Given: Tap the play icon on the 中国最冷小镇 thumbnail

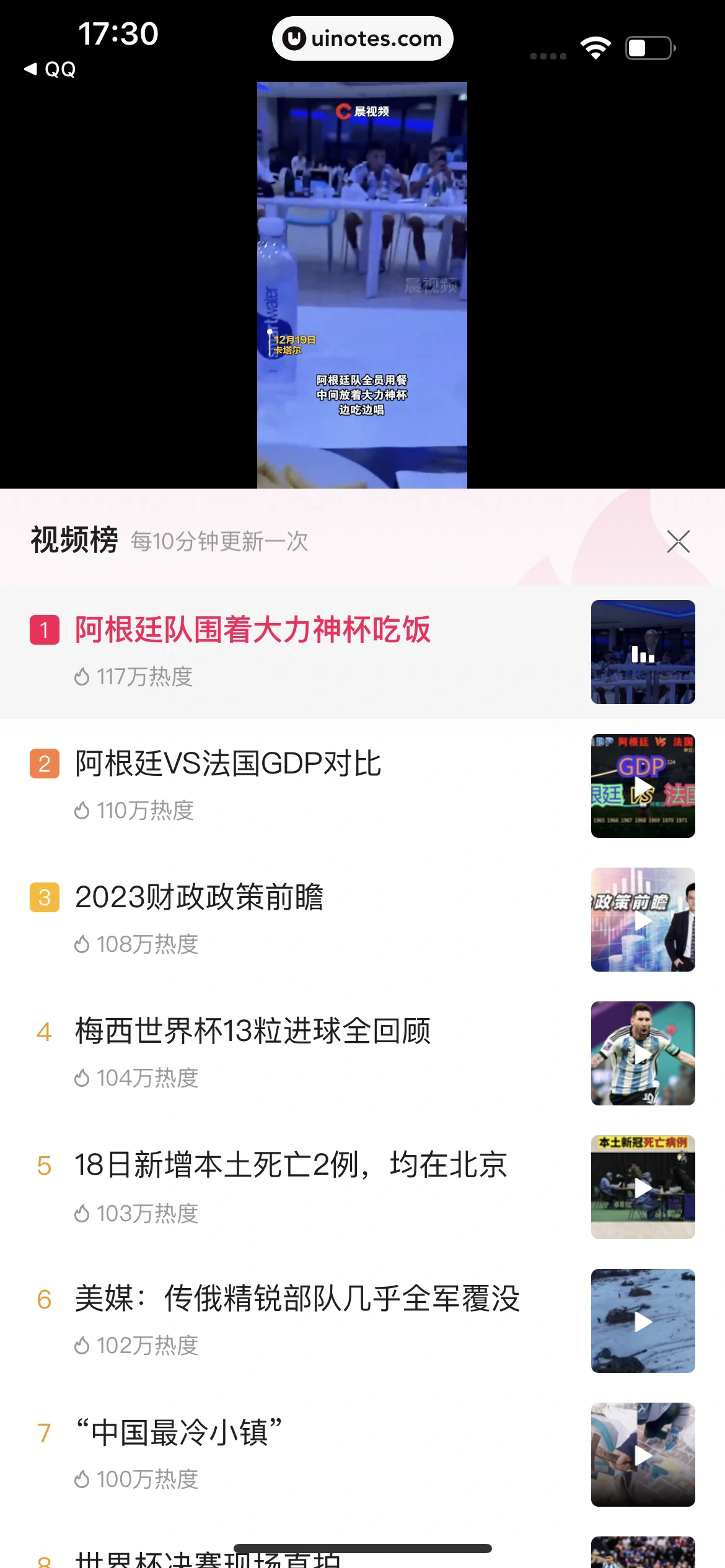Looking at the screenshot, I should point(643,1457).
